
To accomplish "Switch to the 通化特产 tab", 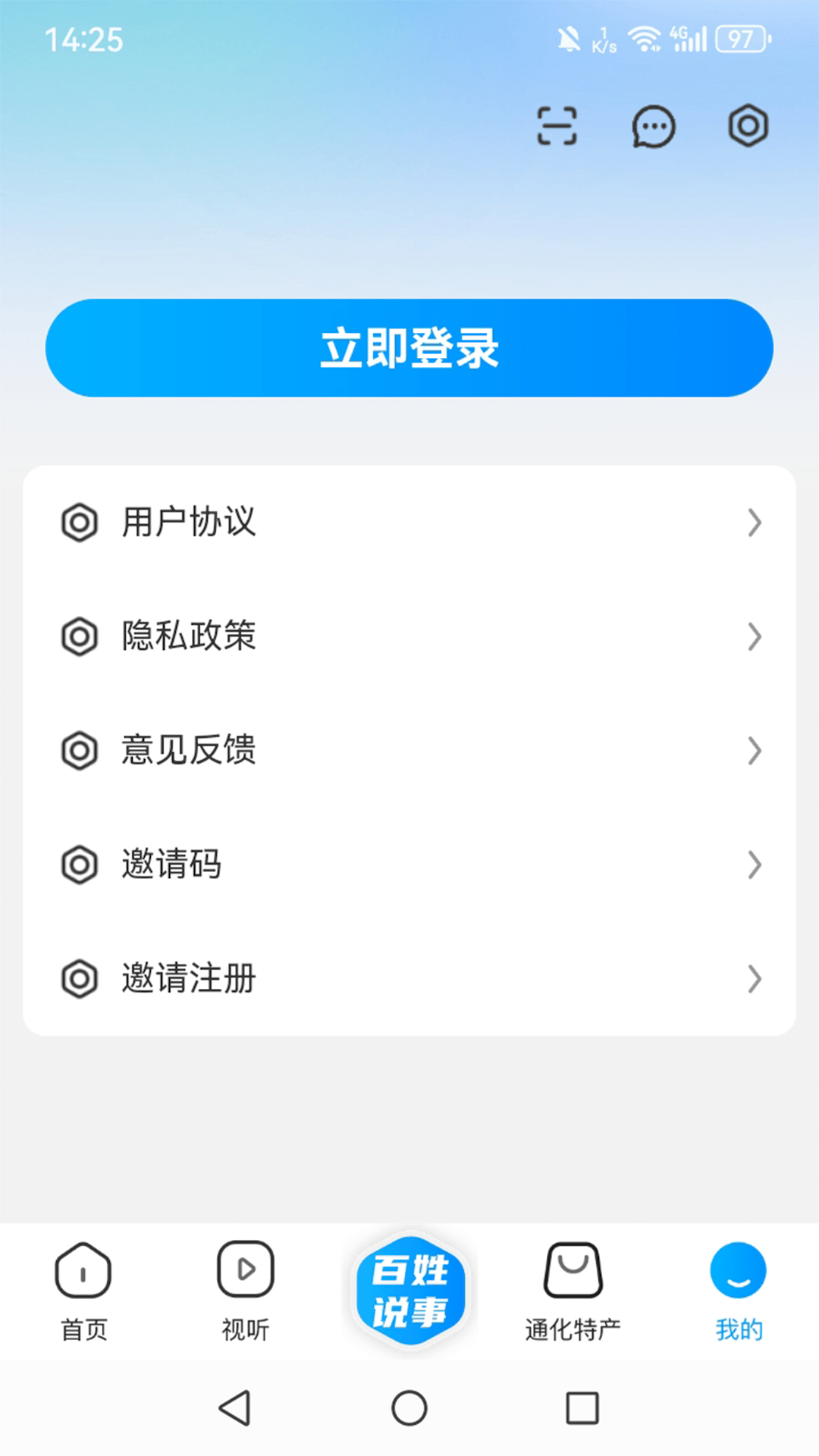I will (x=573, y=1289).
